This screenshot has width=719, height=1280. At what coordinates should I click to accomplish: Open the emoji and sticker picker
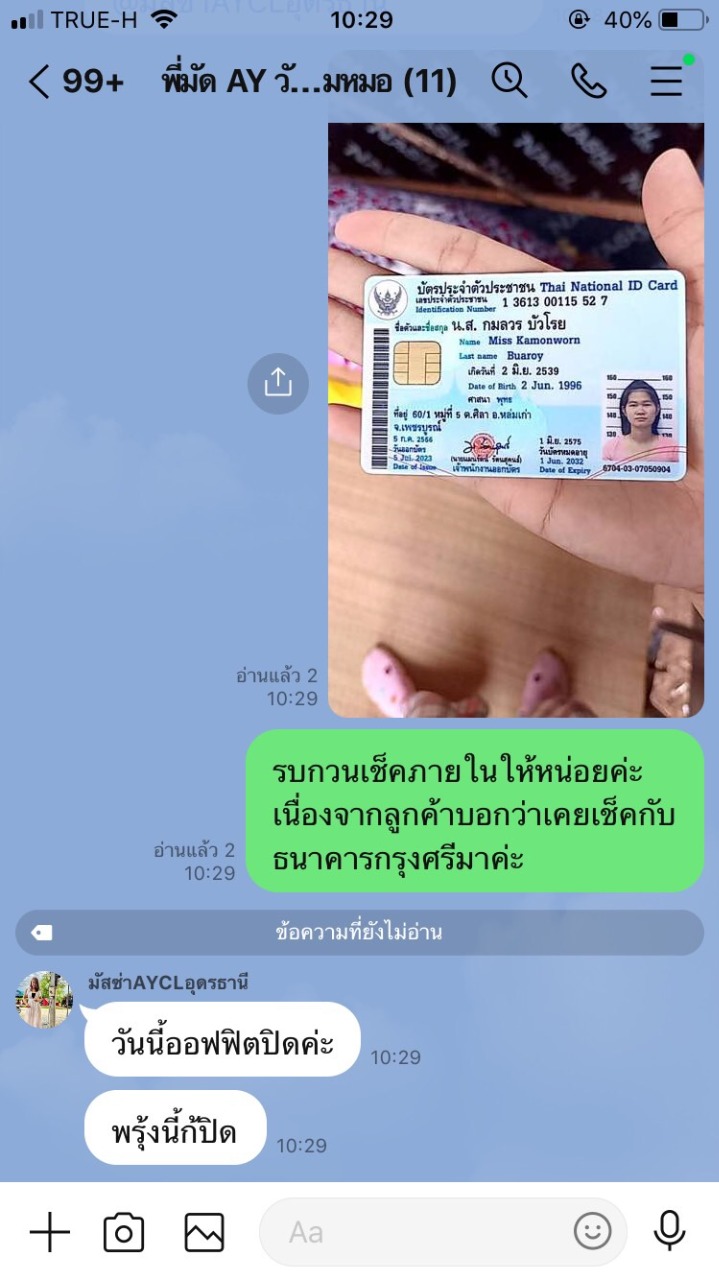point(592,1232)
